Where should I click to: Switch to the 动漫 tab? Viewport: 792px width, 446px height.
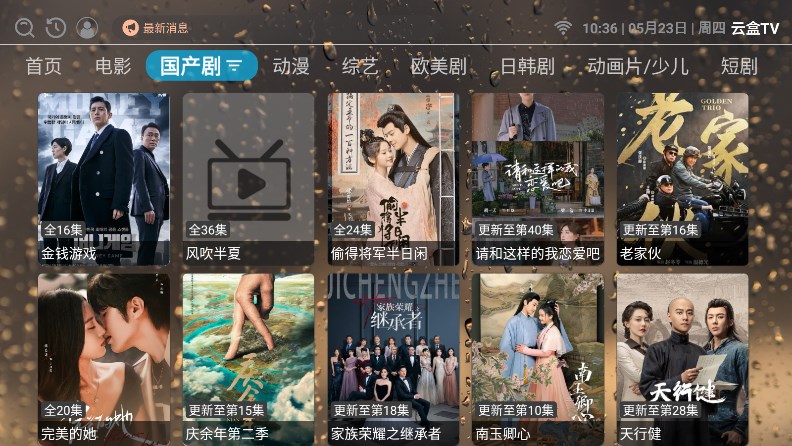291,67
